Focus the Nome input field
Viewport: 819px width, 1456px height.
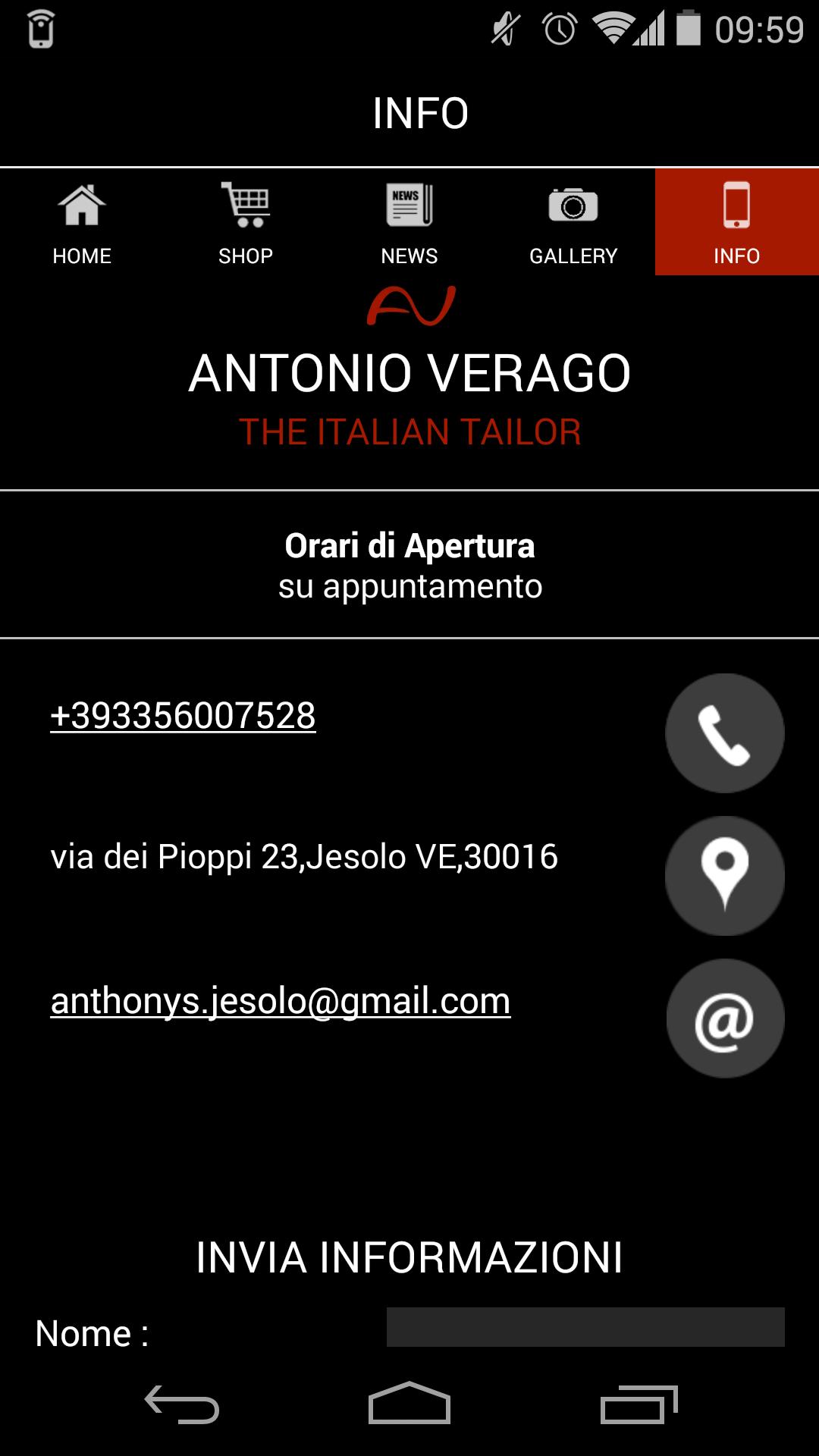tap(585, 1327)
